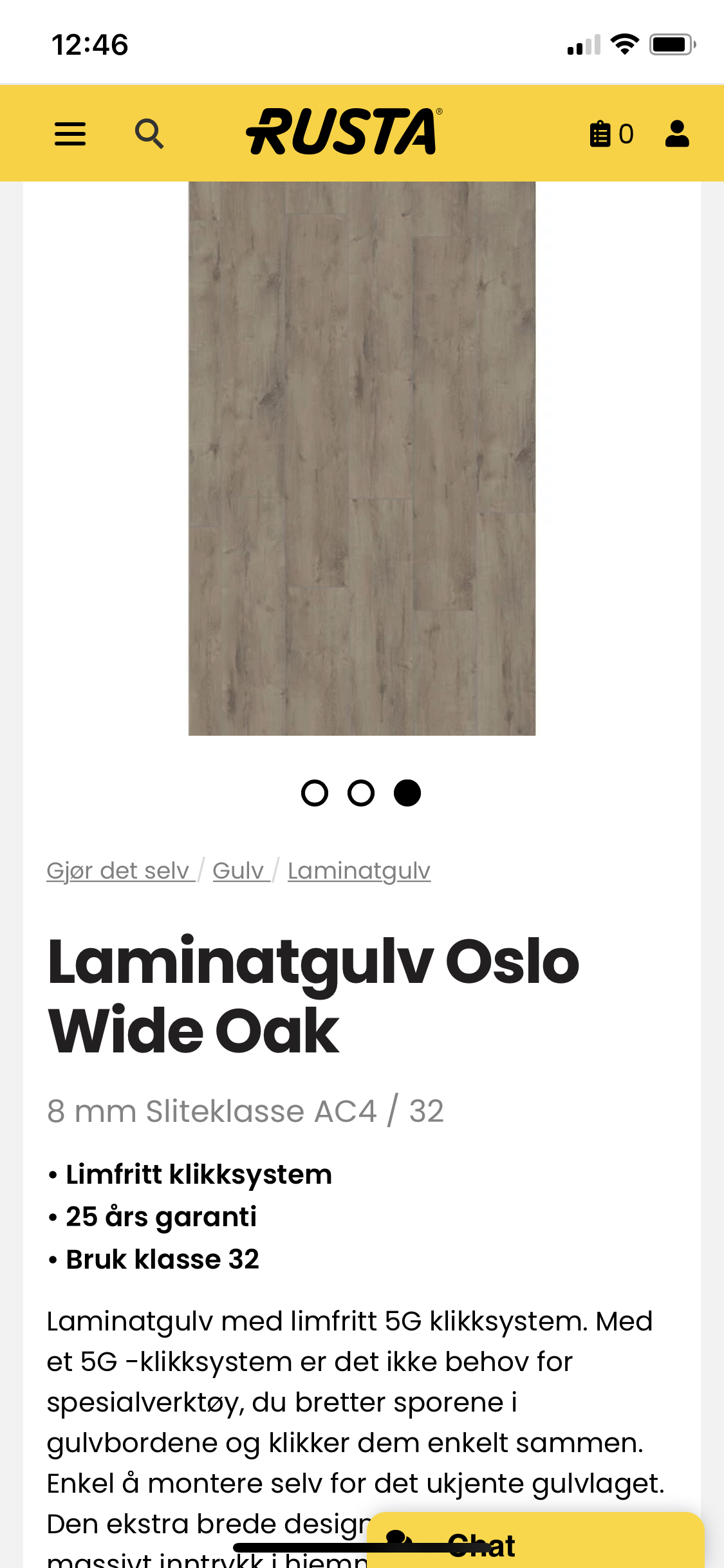Select the first image indicator dot
724x1568 pixels.
[x=315, y=793]
